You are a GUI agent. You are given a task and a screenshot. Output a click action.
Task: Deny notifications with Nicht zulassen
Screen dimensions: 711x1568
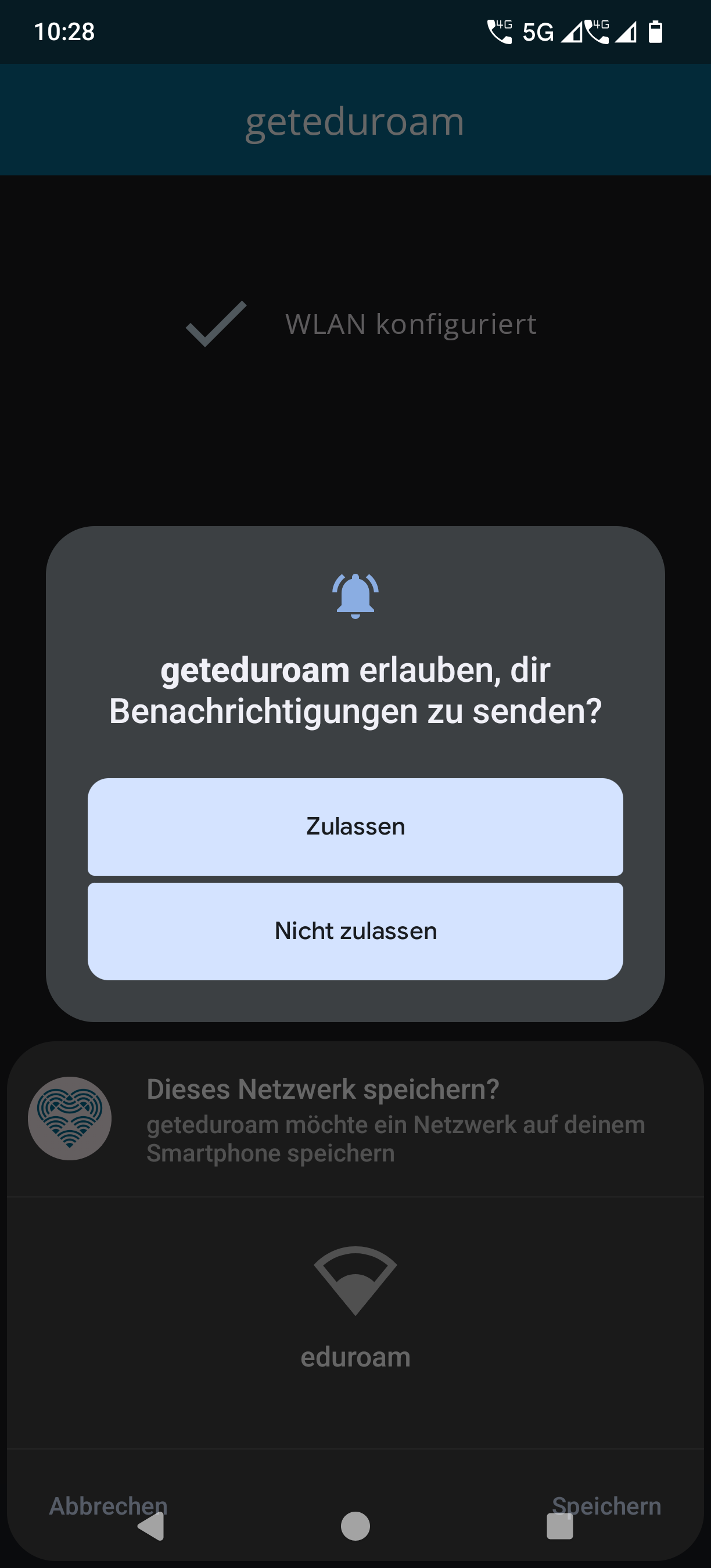[x=355, y=930]
